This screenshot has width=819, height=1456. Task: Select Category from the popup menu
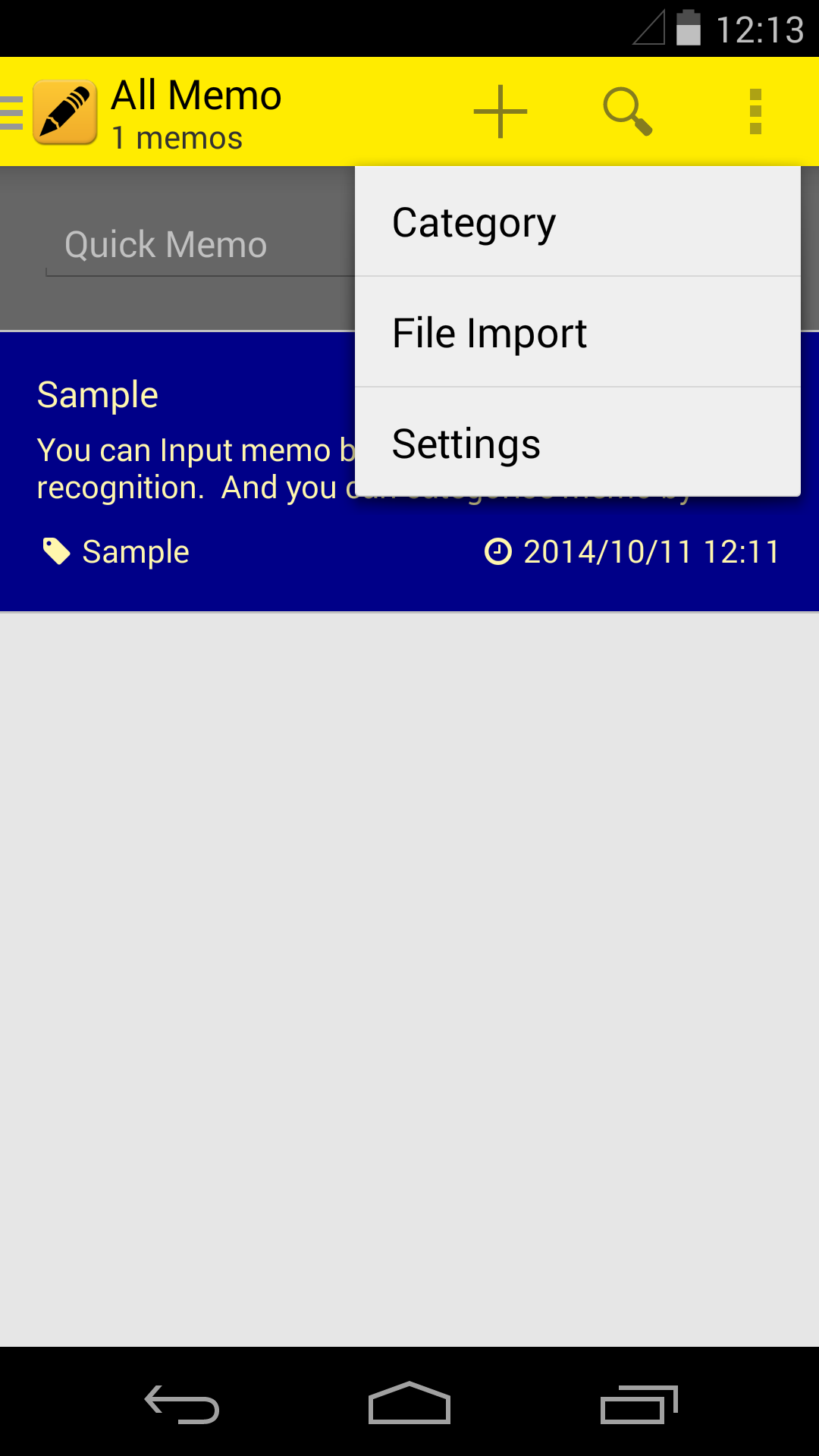pos(473,221)
